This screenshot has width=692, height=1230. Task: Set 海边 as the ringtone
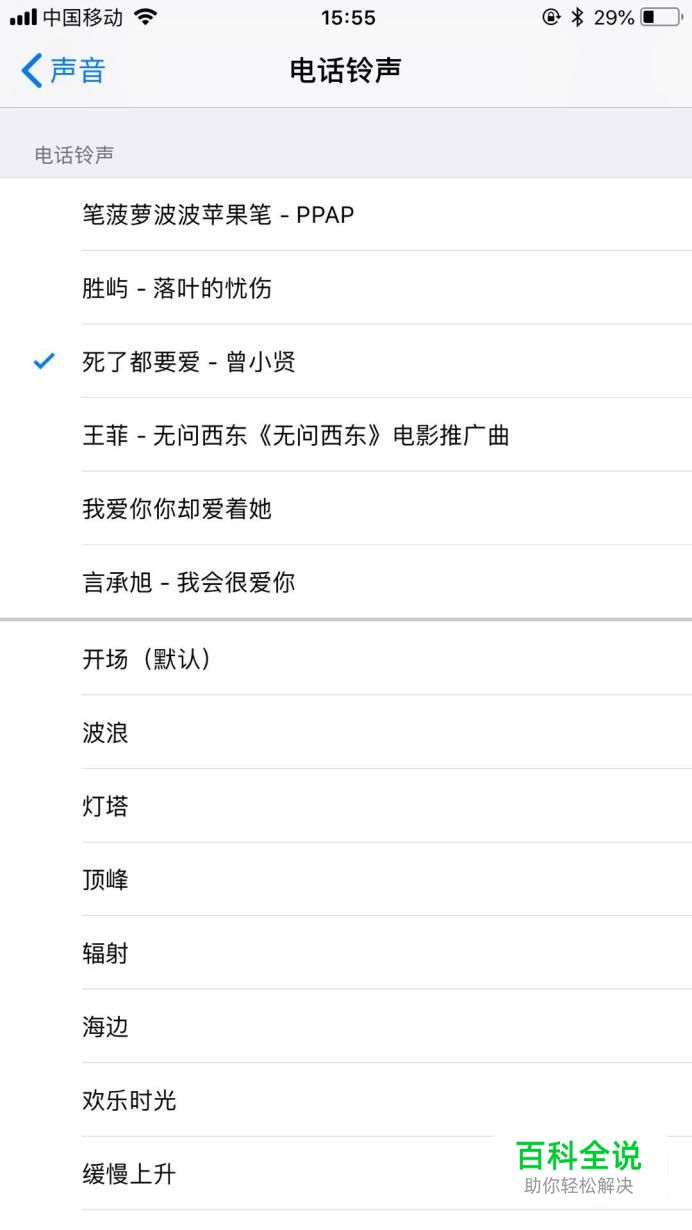[346, 1027]
